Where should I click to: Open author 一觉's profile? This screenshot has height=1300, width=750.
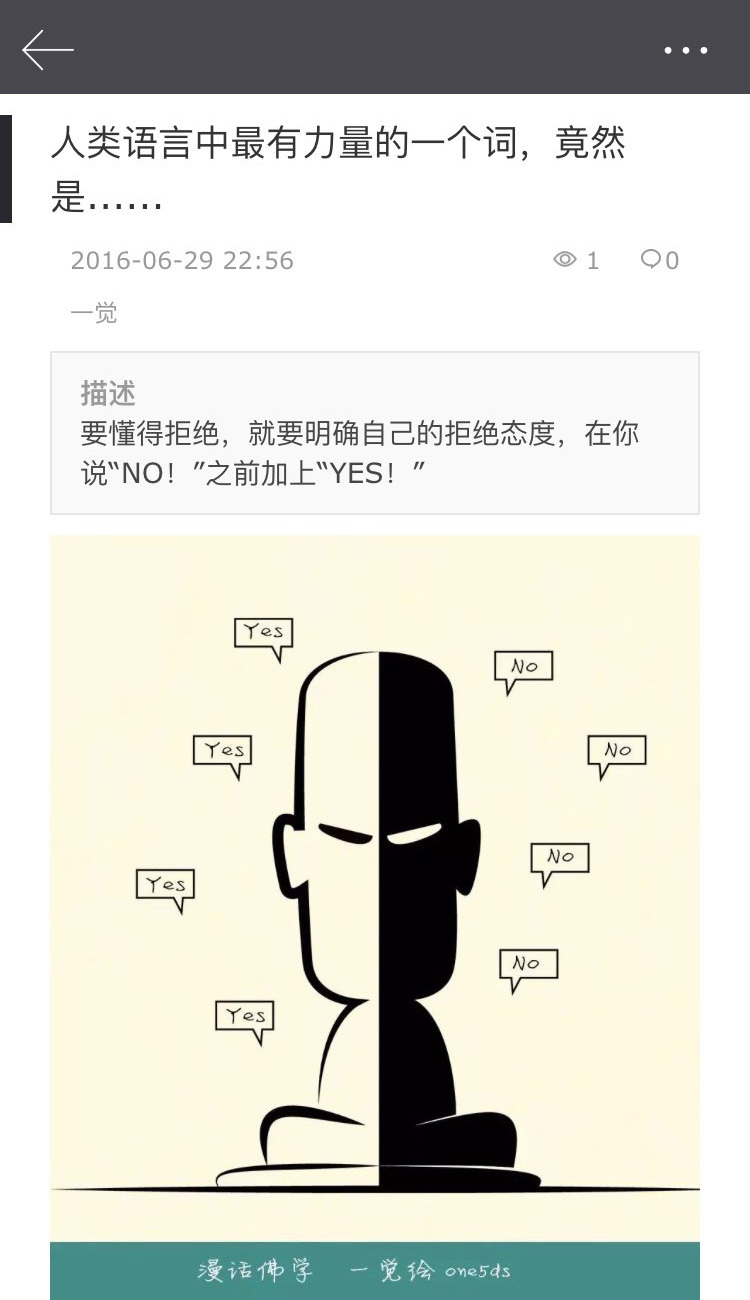pos(94,313)
